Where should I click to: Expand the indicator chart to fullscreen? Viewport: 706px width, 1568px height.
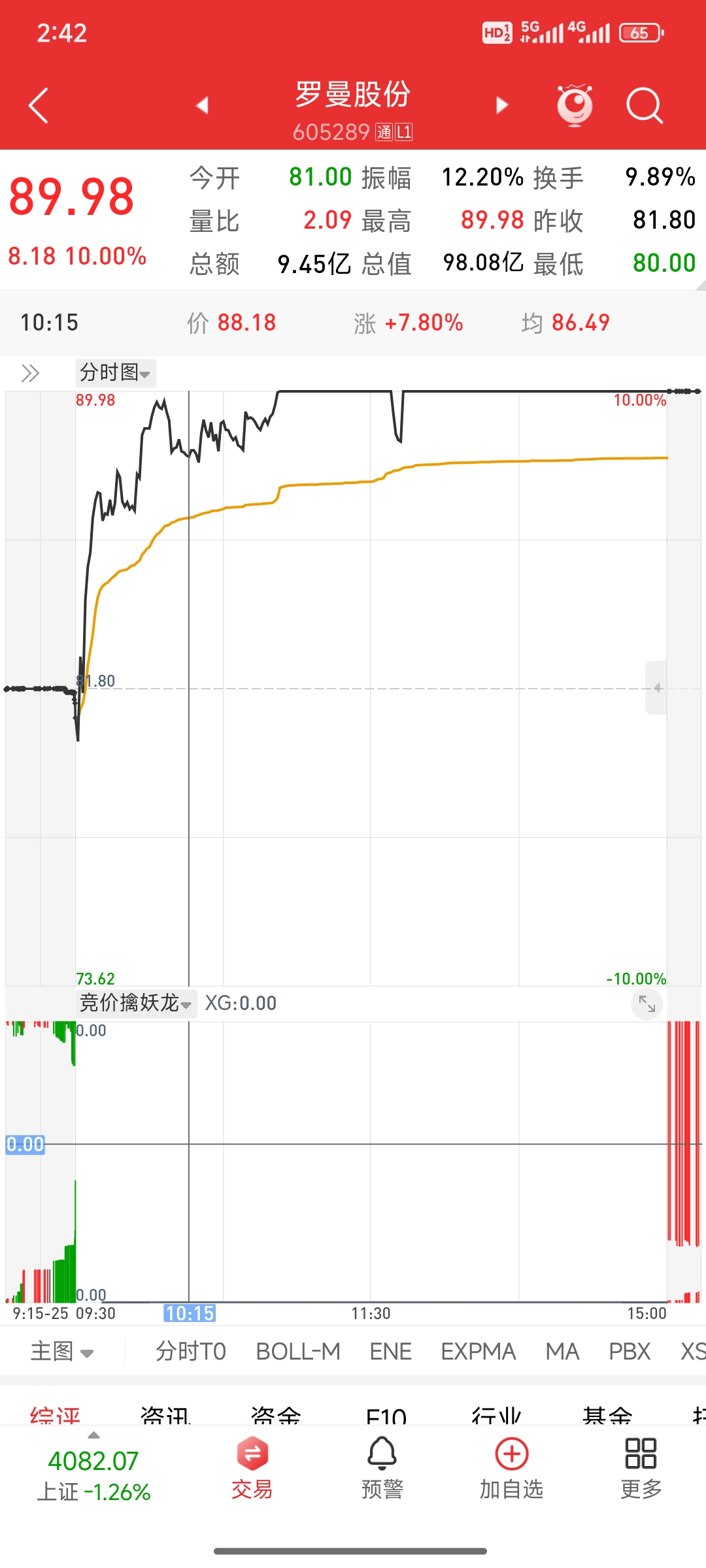[647, 1004]
